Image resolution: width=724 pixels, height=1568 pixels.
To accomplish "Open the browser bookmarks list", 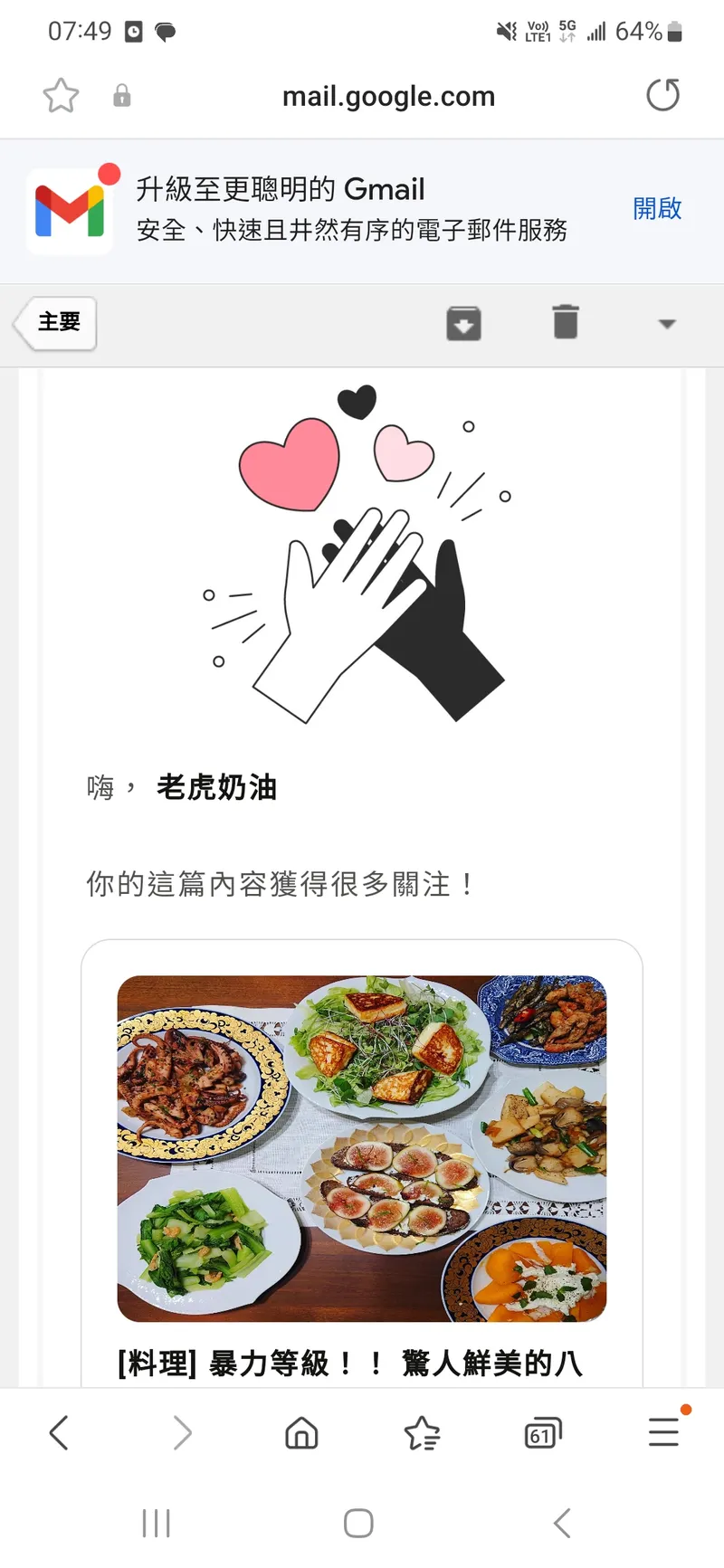I will tap(422, 1432).
